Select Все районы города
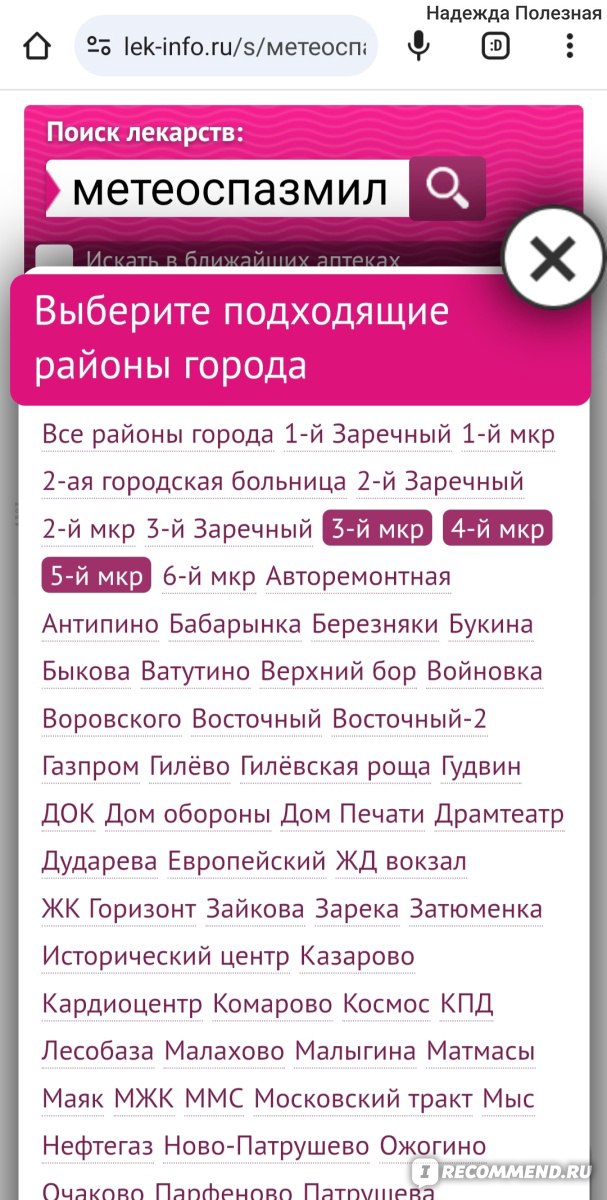Viewport: 607px width, 1200px height. [x=158, y=435]
